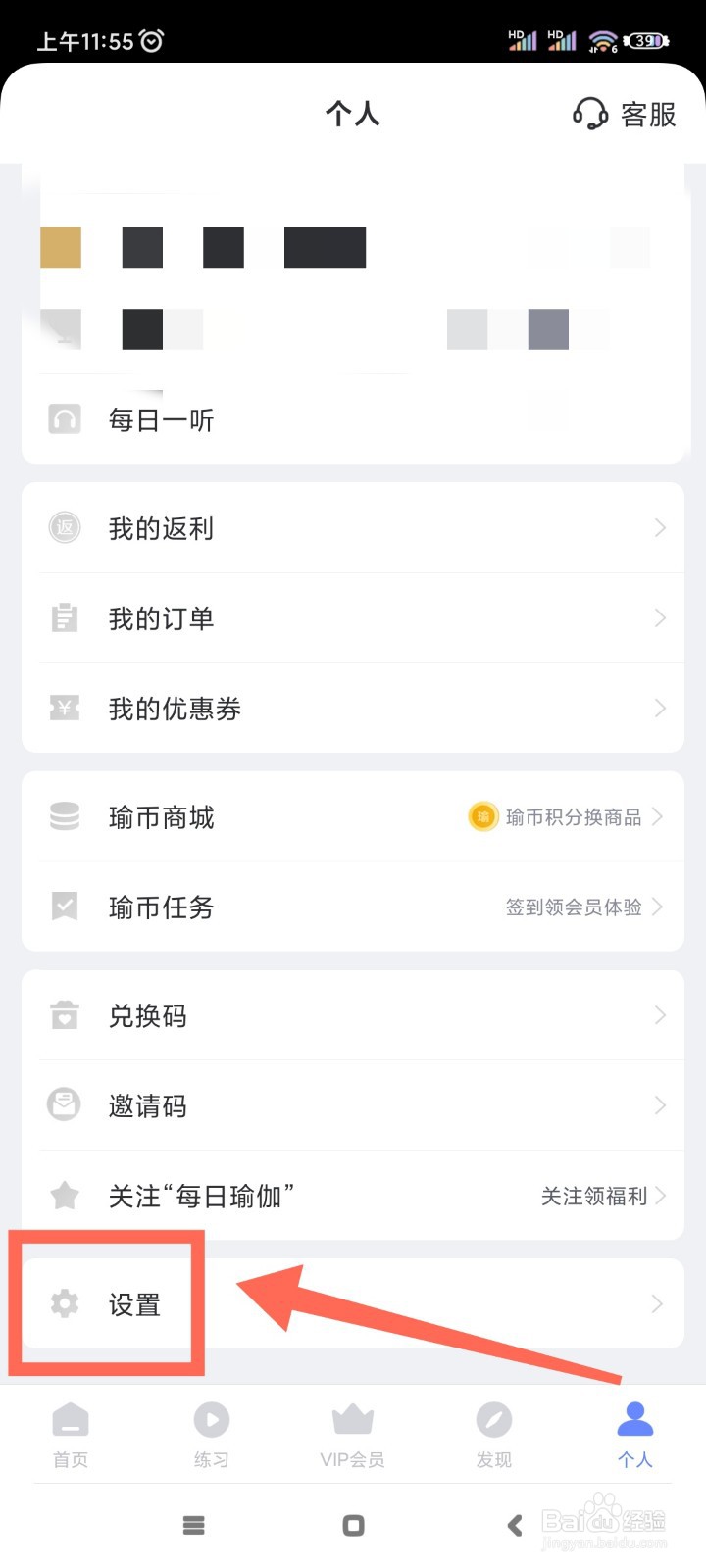Screen dimensions: 706x1568
Task: Go to the VIP会员 tab
Action: [x=353, y=1435]
